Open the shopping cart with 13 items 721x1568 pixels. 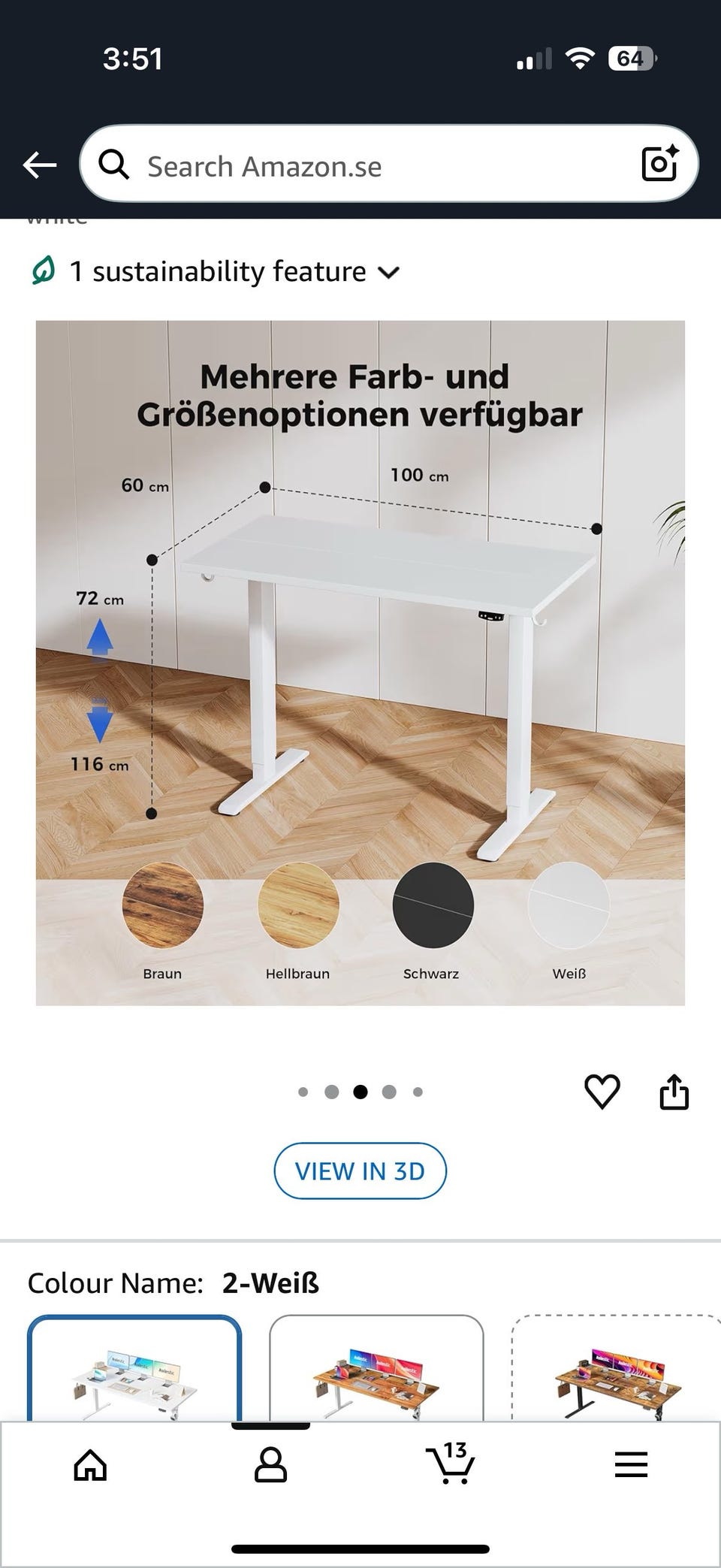pos(448,1464)
